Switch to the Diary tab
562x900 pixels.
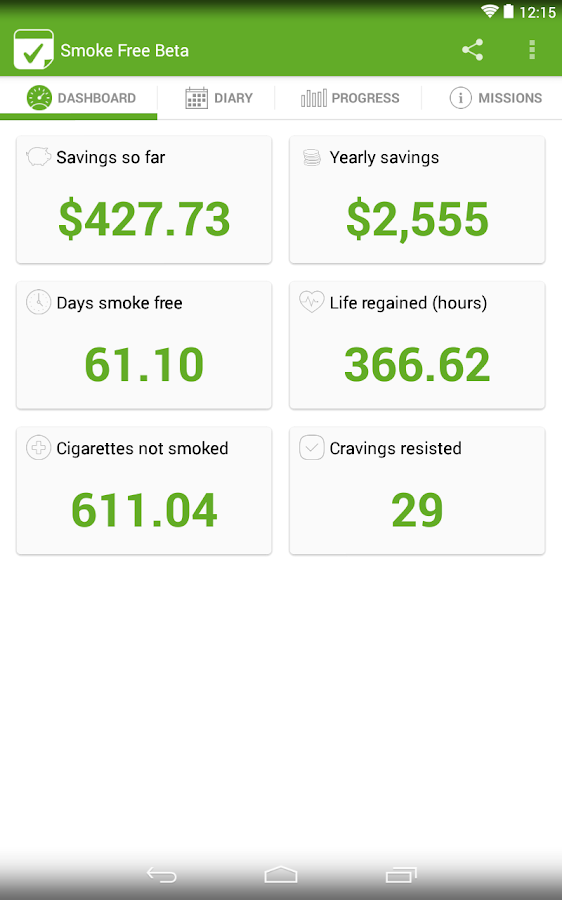click(x=219, y=98)
